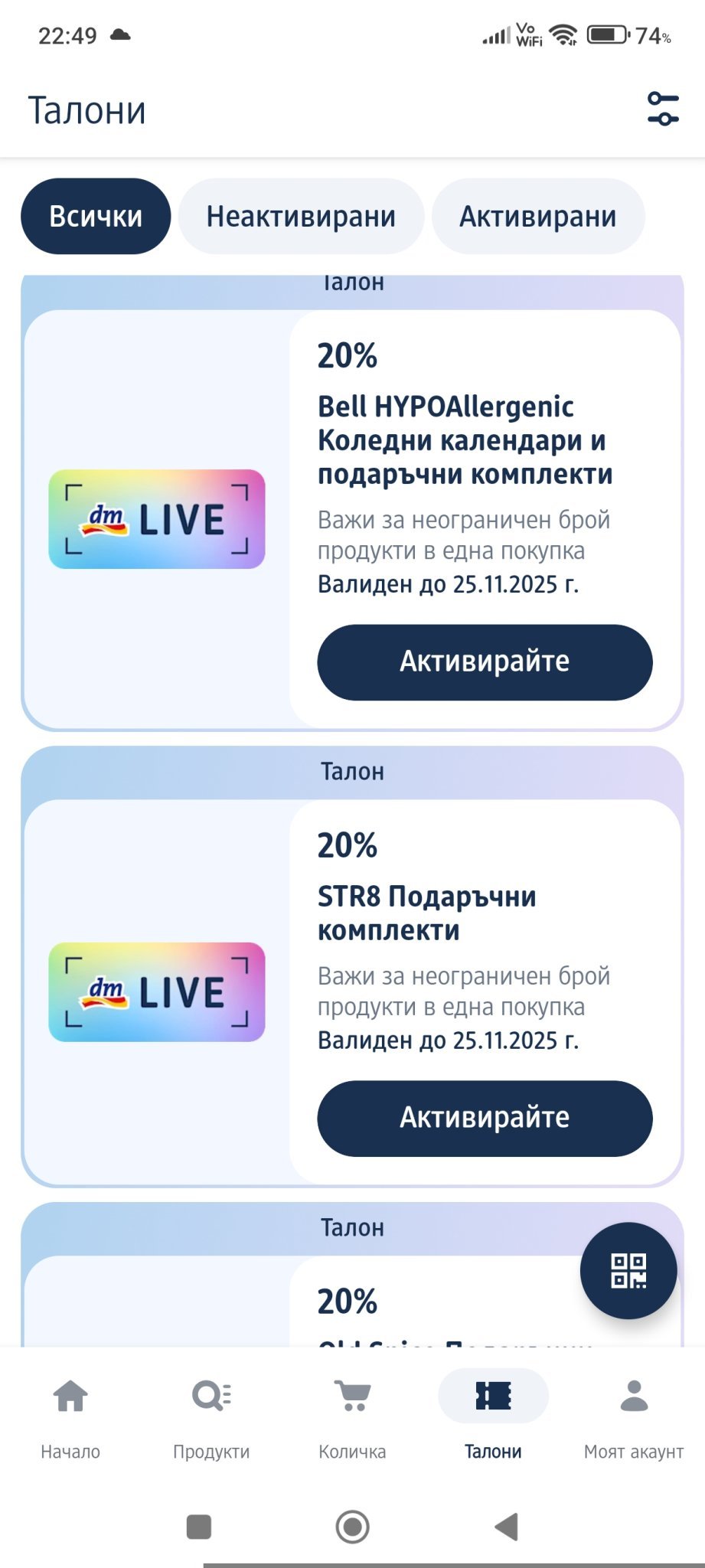Tap the system home button
Image resolution: width=705 pixels, height=1568 pixels.
352,1527
